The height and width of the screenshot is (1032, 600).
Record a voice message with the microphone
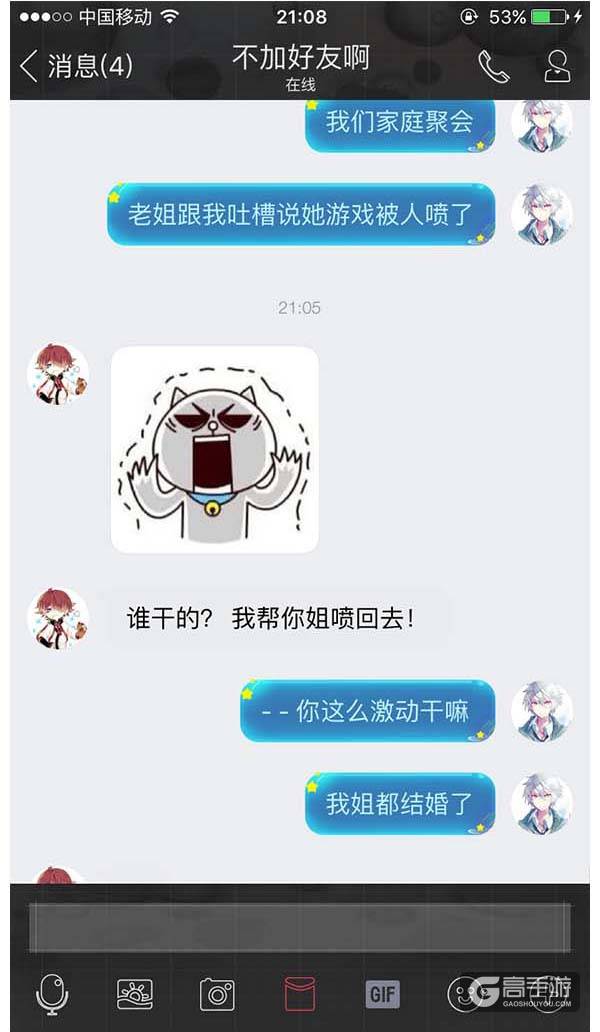point(52,993)
